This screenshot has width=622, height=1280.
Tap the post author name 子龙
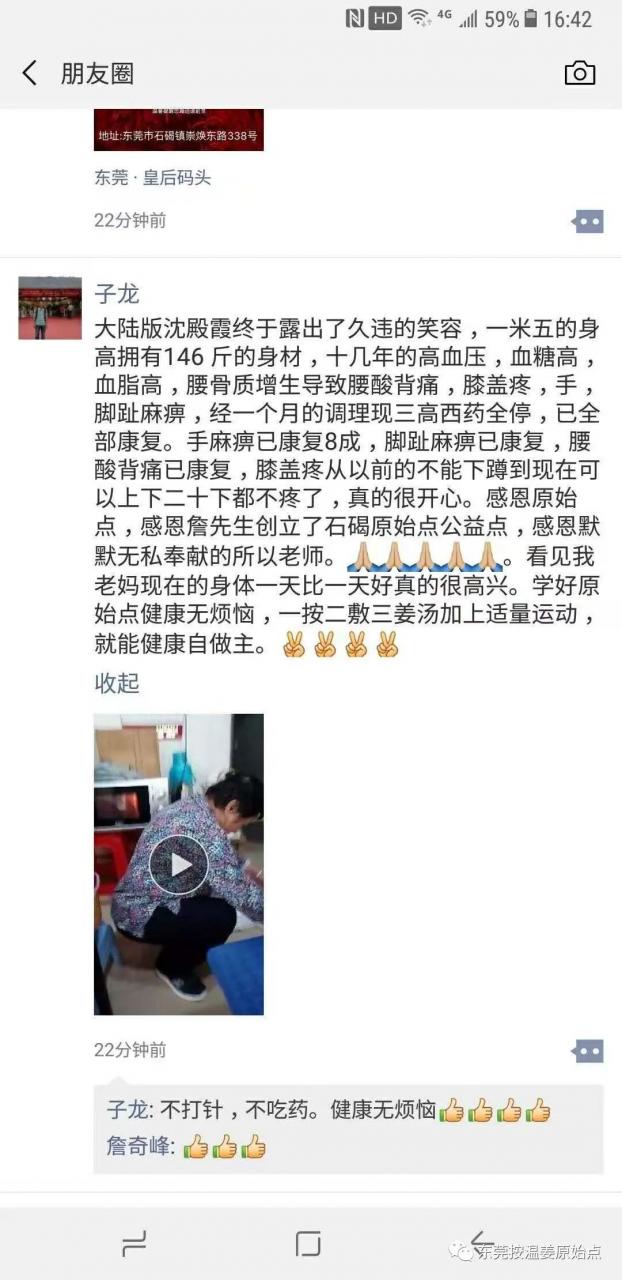(x=116, y=293)
